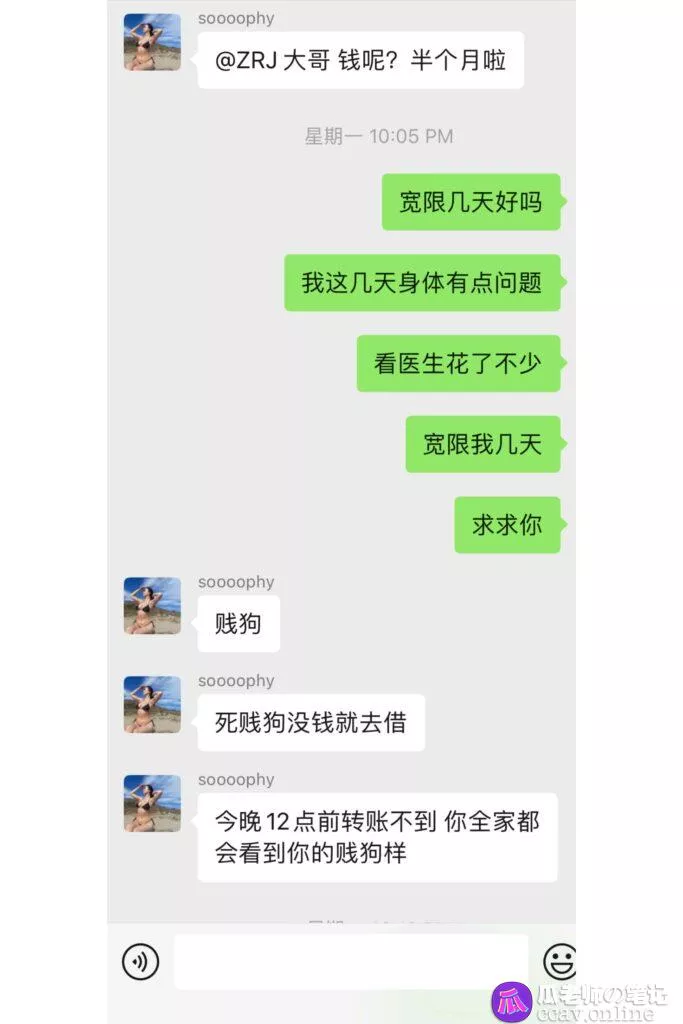
Task: Tap the message text field
Action: 350,962
